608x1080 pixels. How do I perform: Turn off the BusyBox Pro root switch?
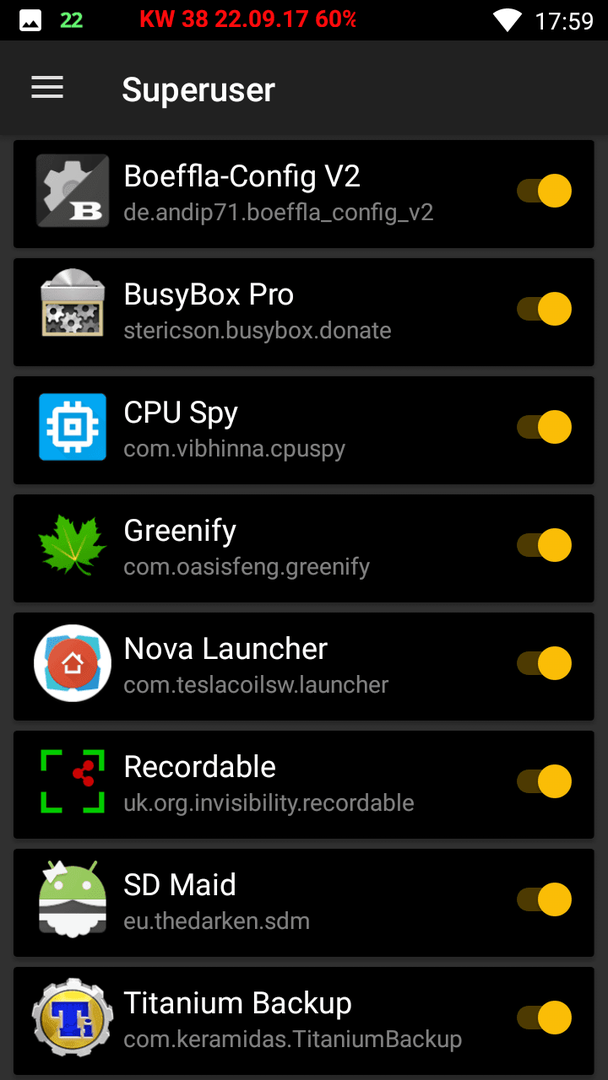coord(544,309)
